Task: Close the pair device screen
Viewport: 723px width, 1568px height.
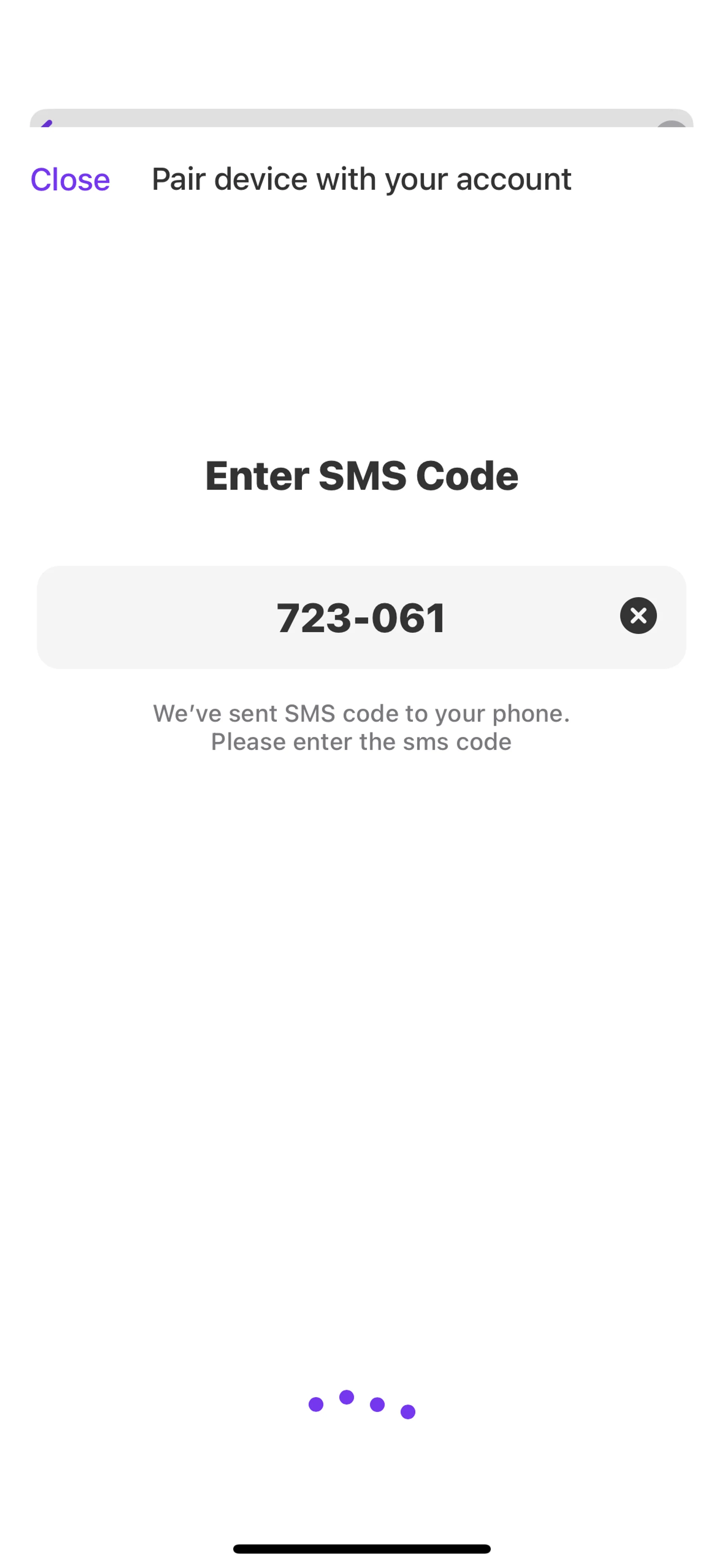Action: coord(70,180)
